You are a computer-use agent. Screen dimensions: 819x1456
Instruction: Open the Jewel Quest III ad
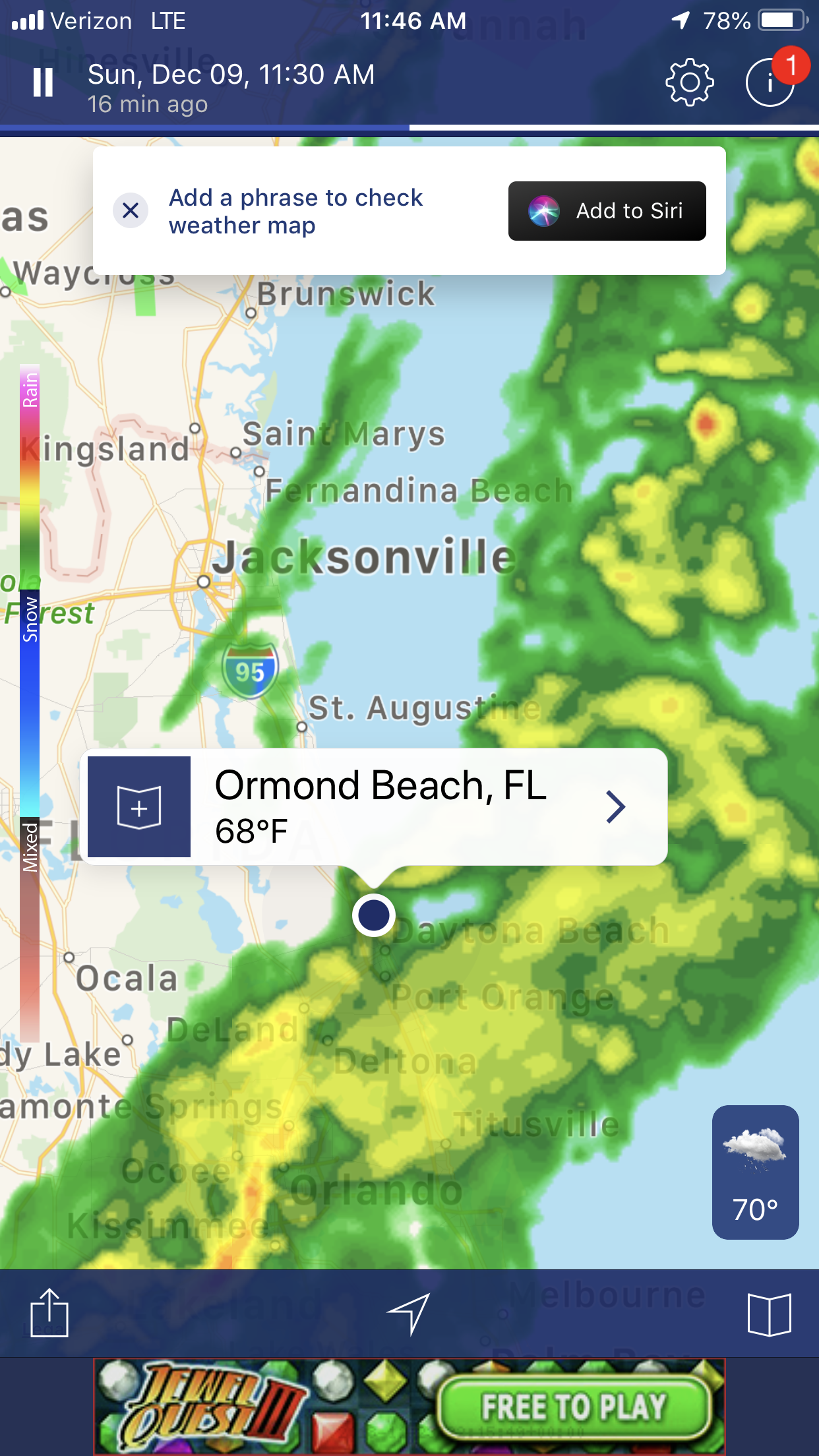pyautogui.click(x=409, y=1406)
